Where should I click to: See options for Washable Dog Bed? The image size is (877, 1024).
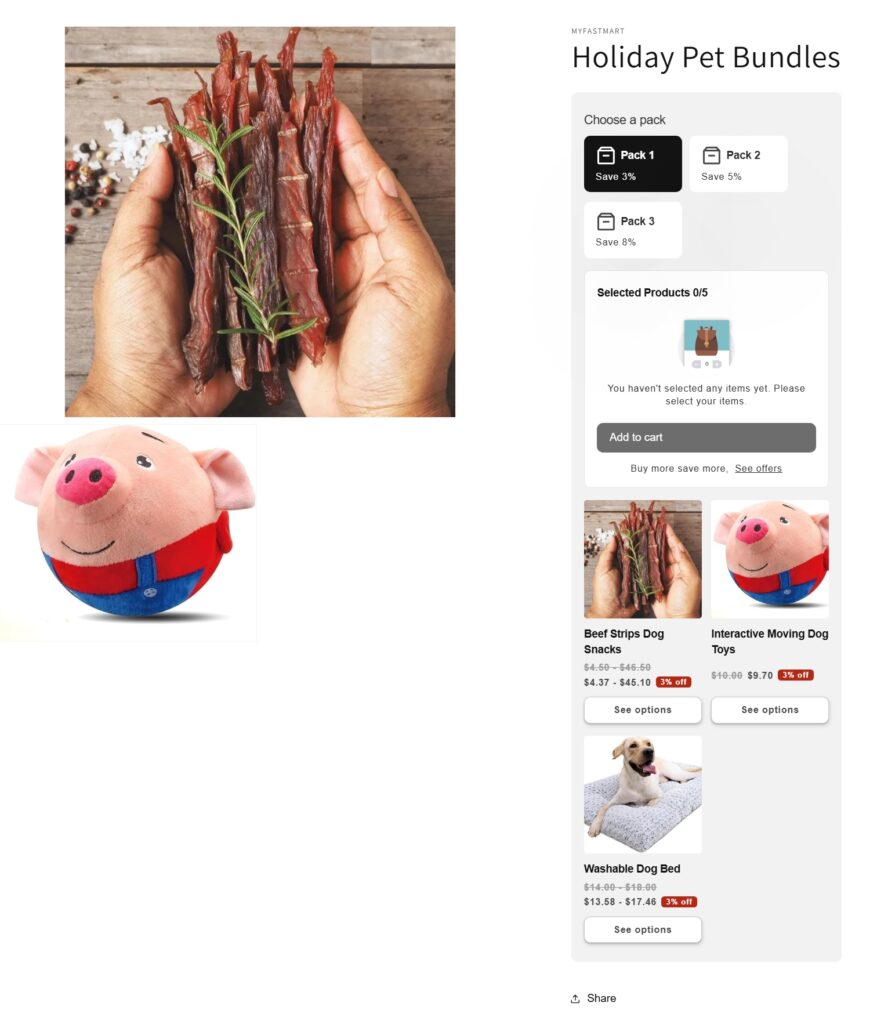point(642,930)
